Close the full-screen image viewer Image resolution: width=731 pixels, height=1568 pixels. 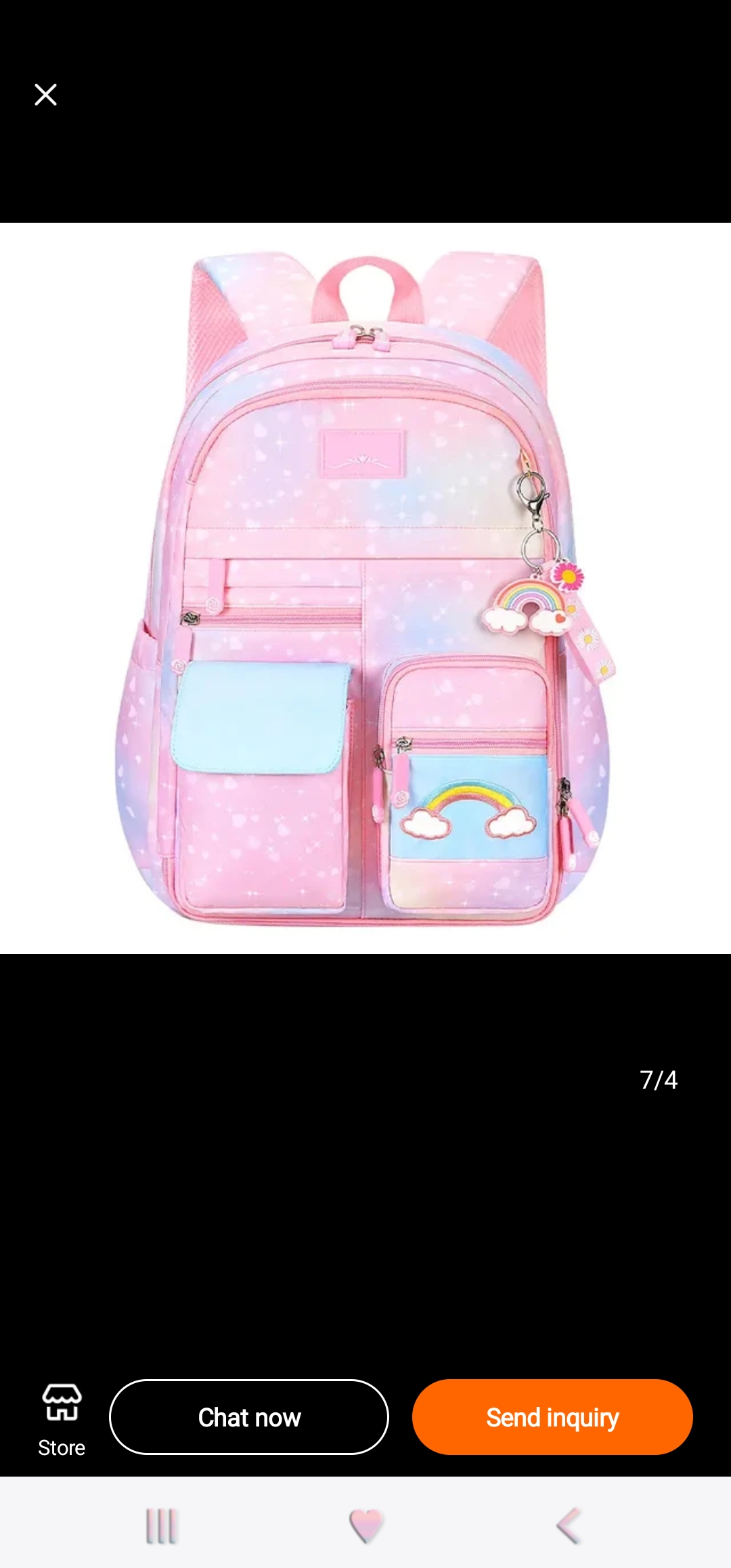point(45,95)
